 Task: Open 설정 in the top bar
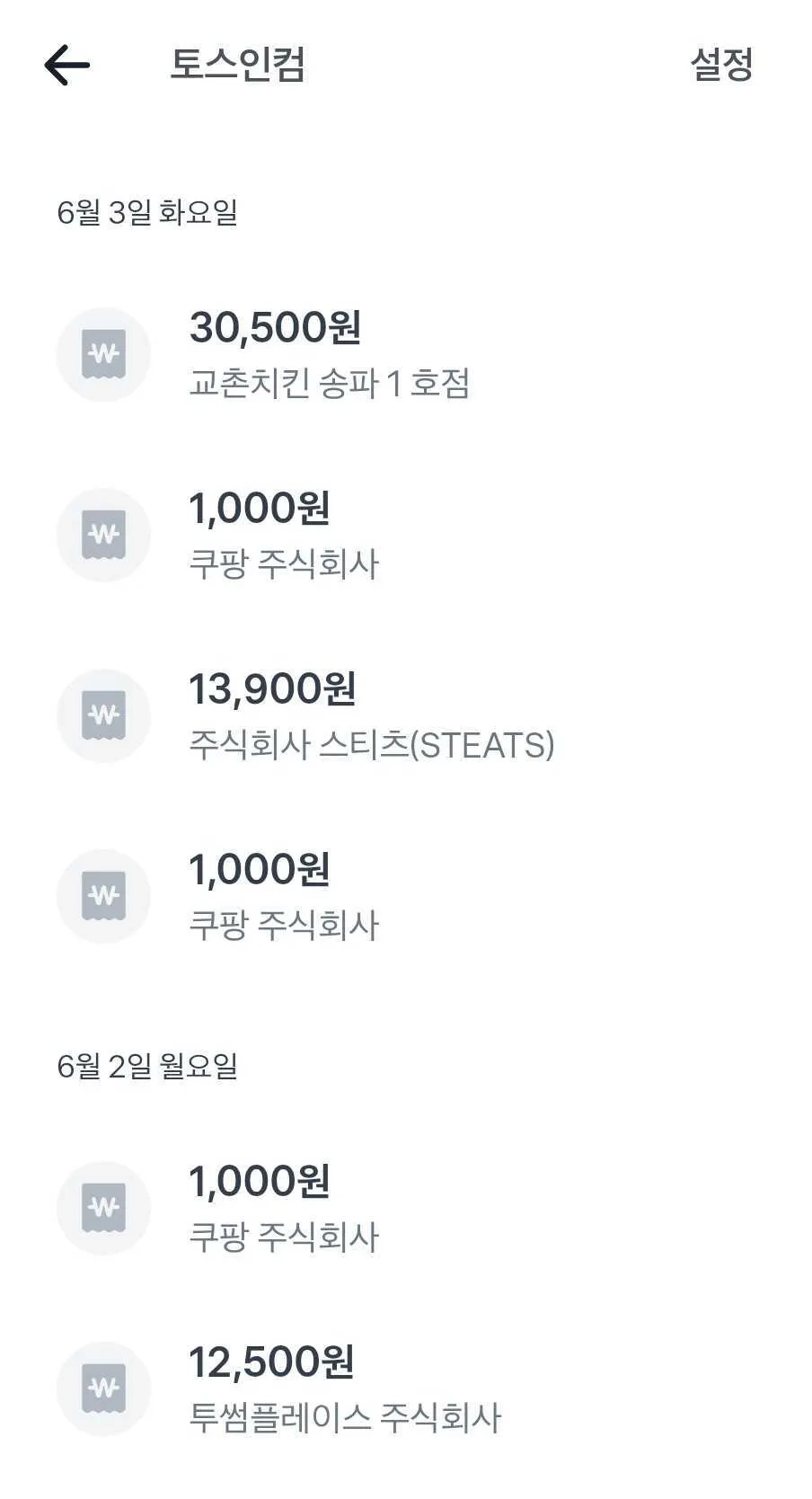pos(720,65)
